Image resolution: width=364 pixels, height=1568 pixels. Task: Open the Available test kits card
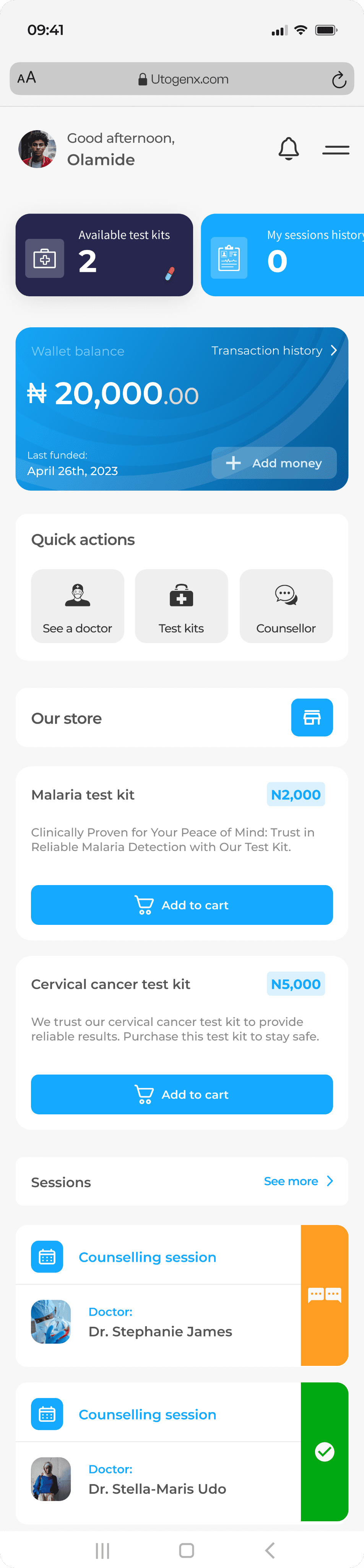pos(104,255)
